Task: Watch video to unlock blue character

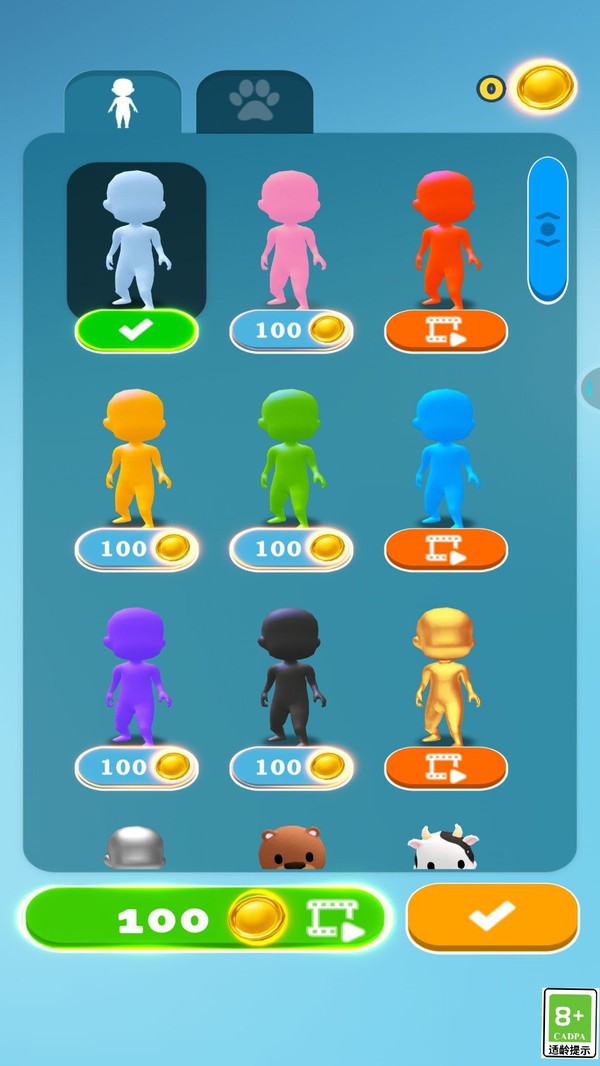Action: [x=446, y=548]
